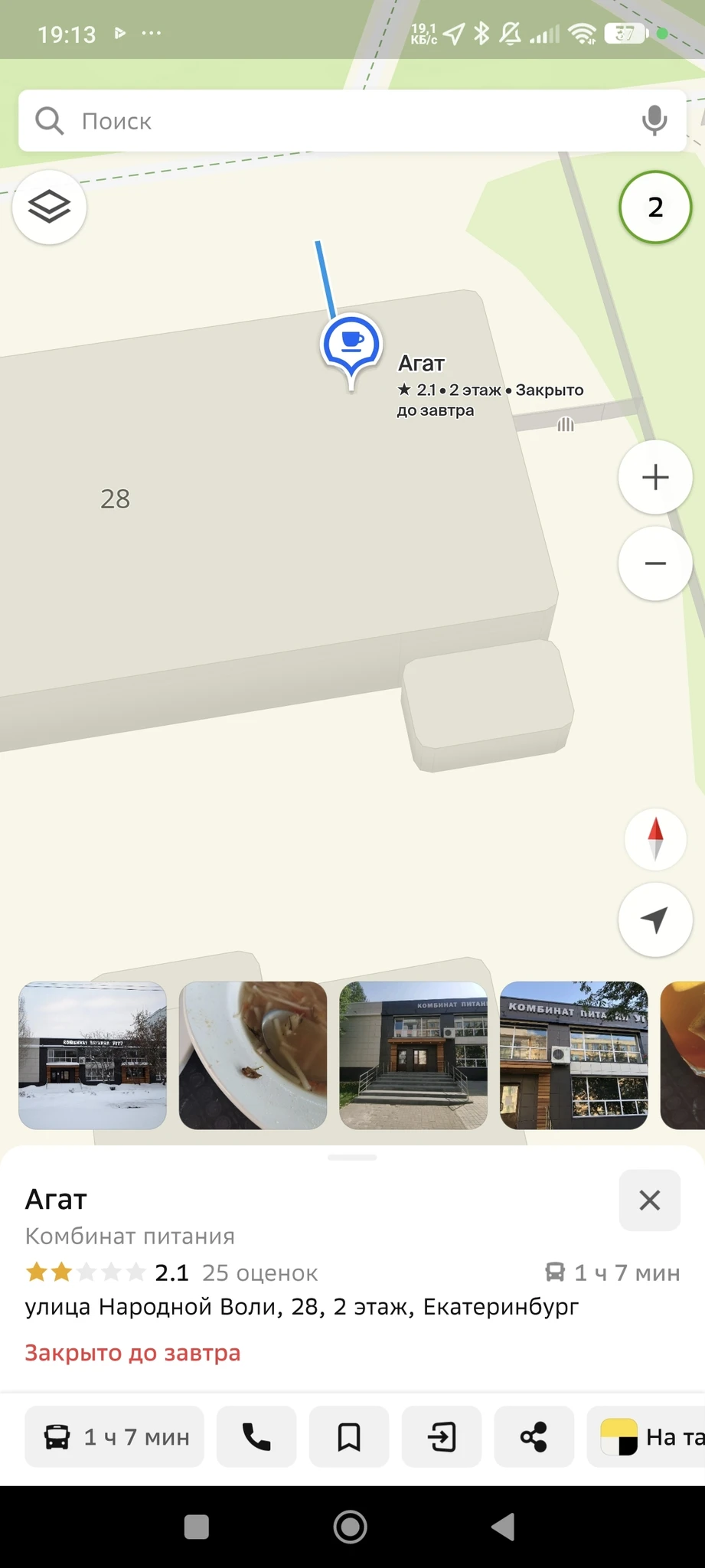Share the Агат location
Image resolution: width=705 pixels, height=1568 pixels.
click(534, 1437)
